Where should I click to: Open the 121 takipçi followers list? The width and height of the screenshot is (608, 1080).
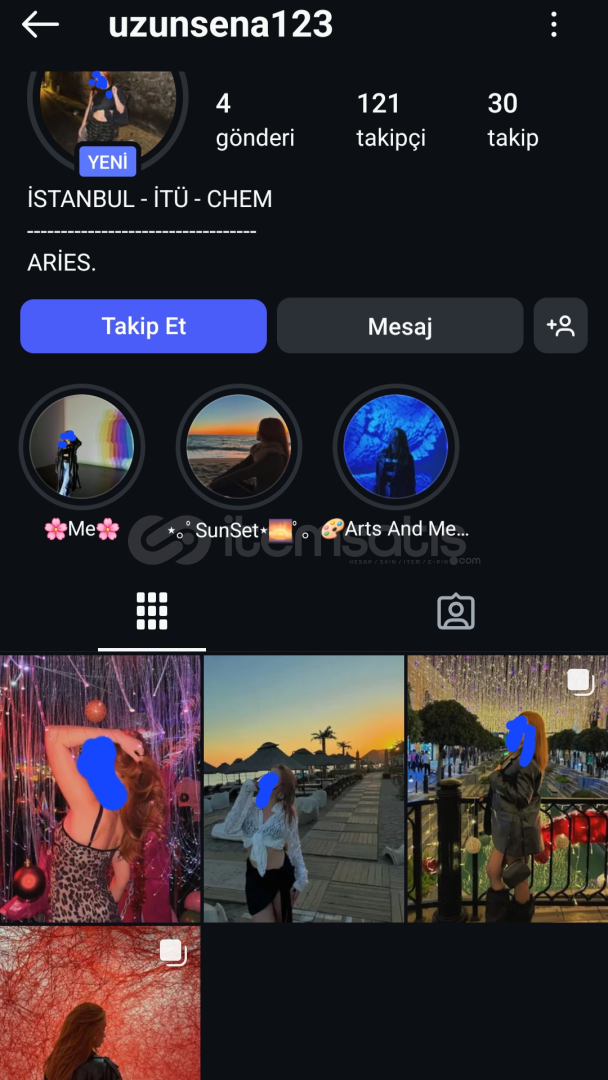[390, 120]
